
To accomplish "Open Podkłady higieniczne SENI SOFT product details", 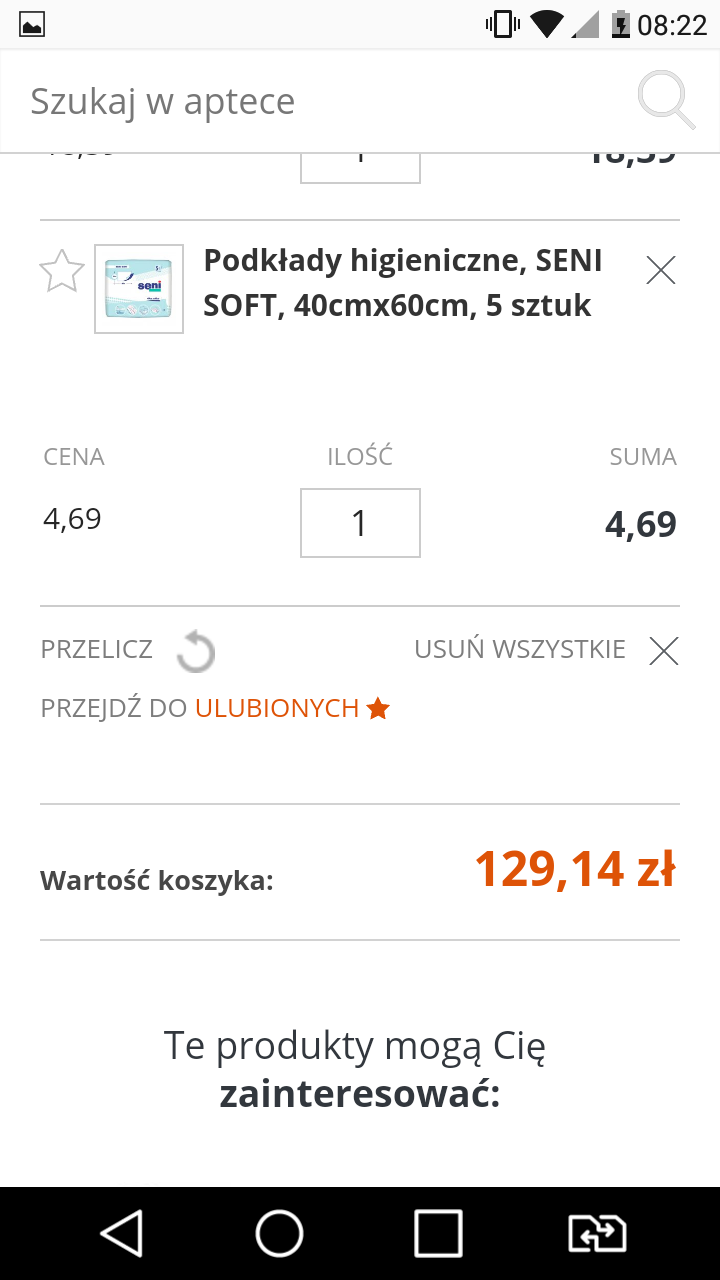I will pyautogui.click(x=403, y=283).
